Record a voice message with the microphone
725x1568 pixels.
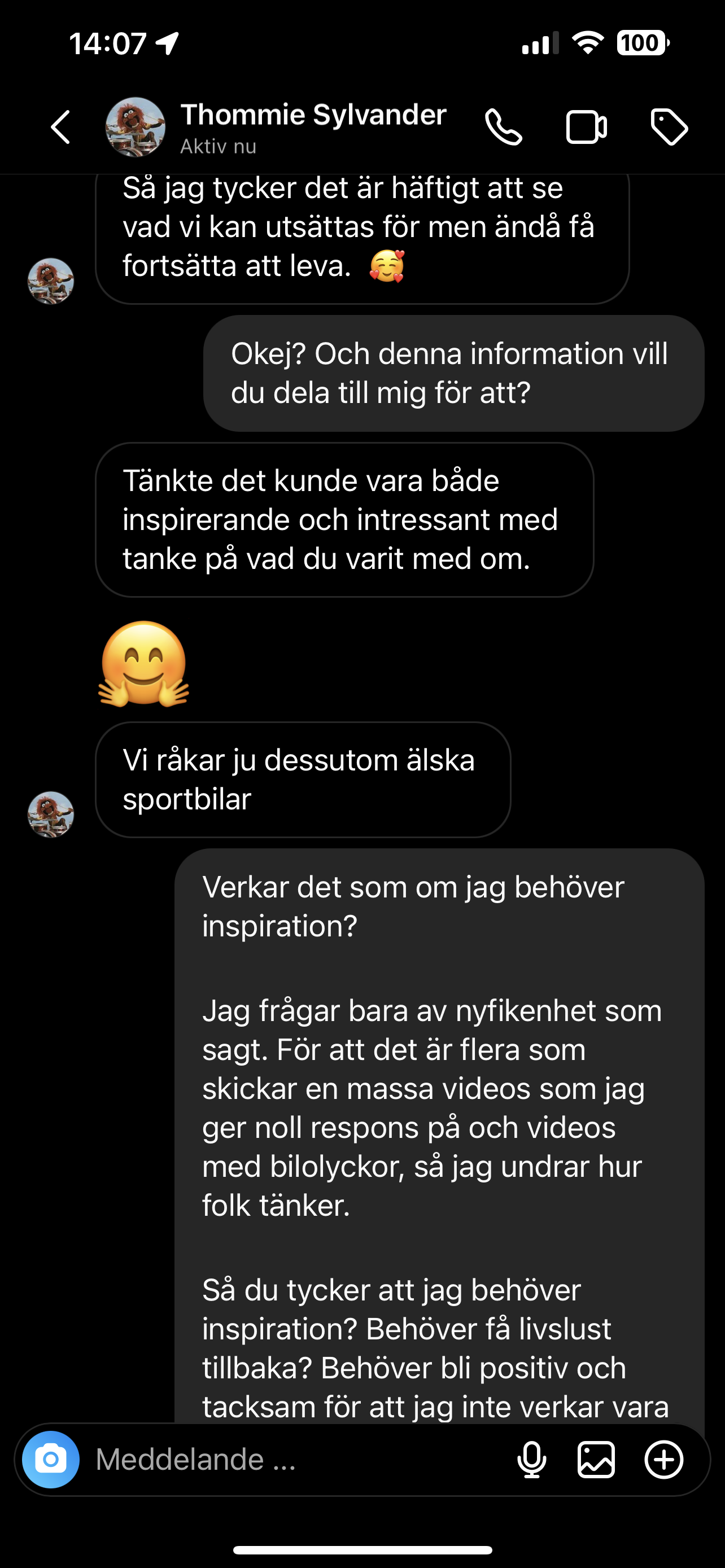point(531,1460)
